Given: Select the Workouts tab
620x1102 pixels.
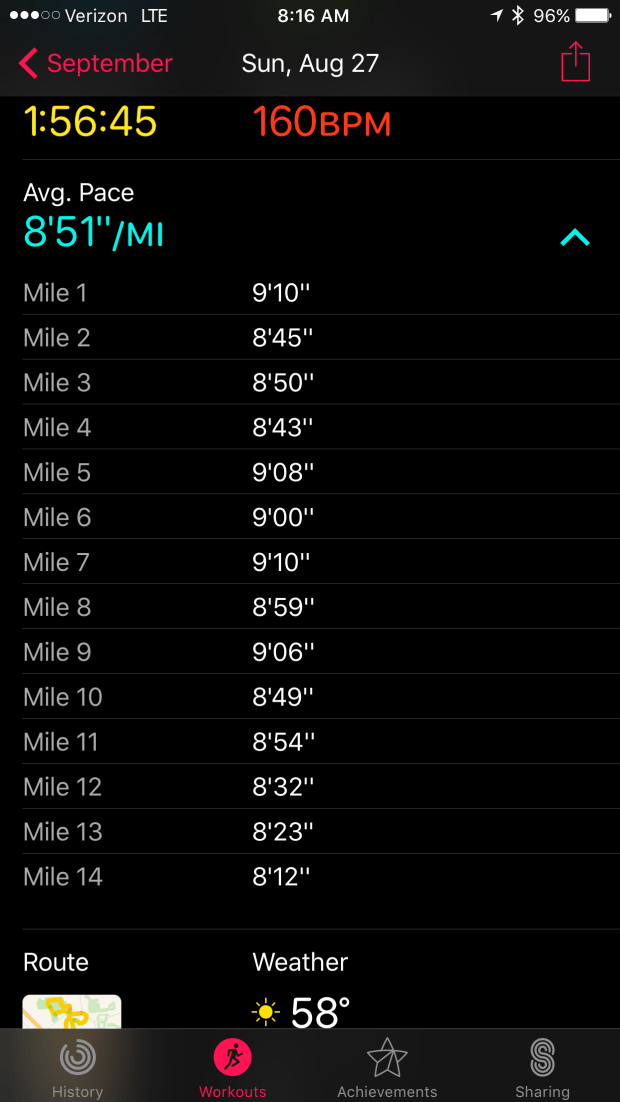Looking at the screenshot, I should pos(232,1068).
